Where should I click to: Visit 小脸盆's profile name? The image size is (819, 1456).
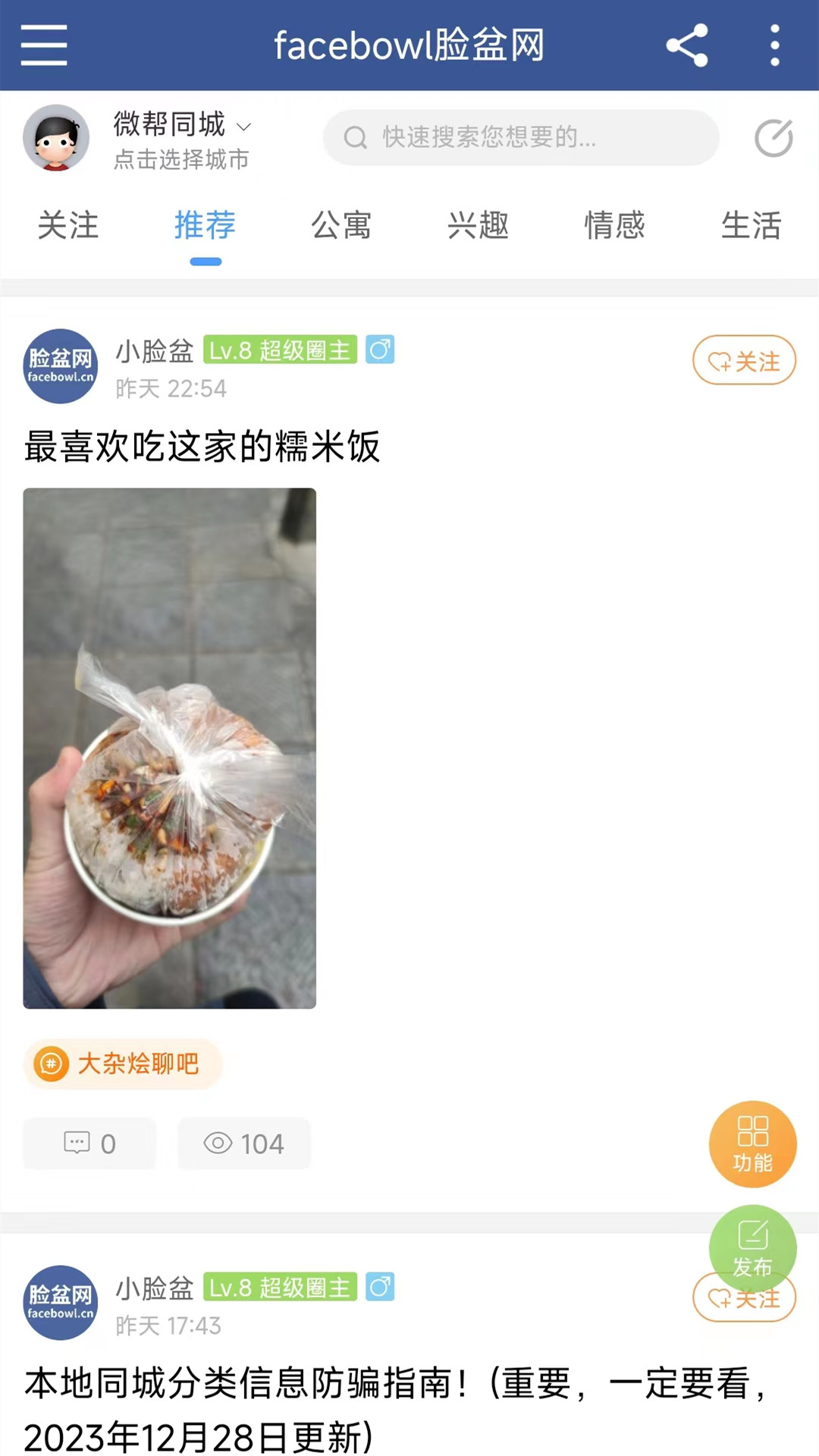(x=155, y=350)
